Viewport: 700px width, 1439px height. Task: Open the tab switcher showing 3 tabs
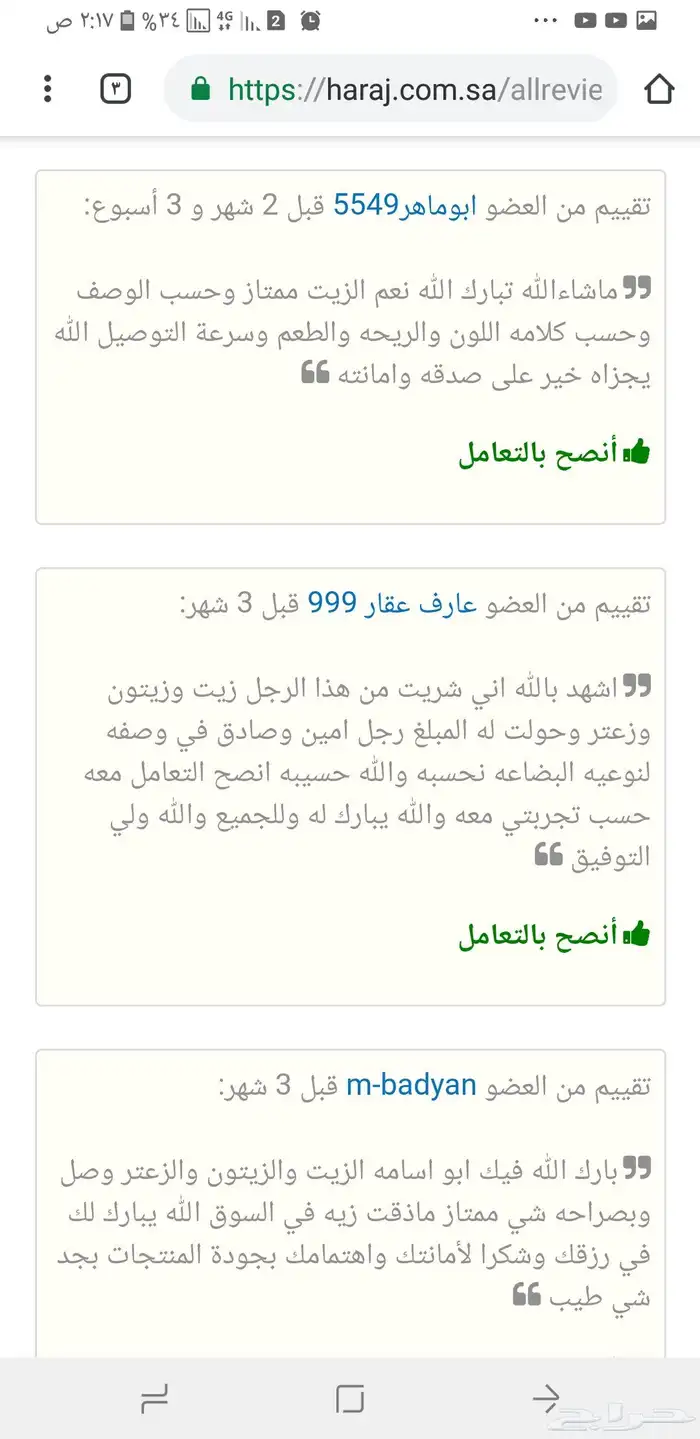pos(116,90)
